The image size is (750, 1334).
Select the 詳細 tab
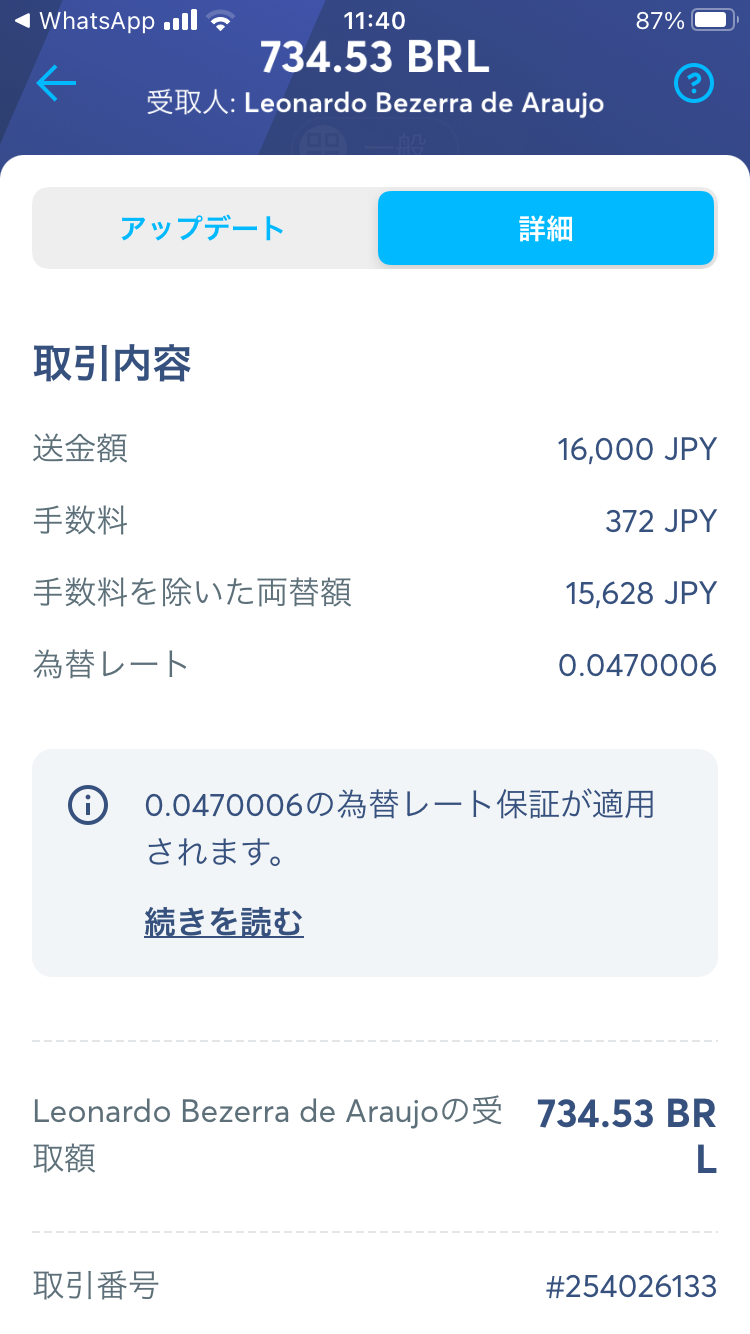click(546, 228)
